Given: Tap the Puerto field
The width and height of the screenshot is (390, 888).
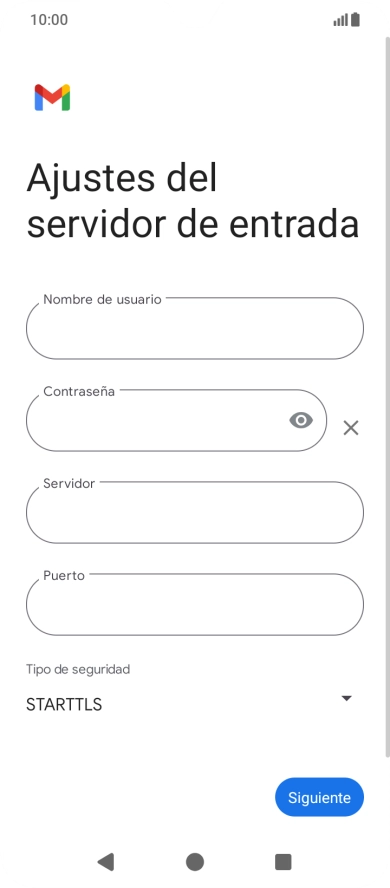Looking at the screenshot, I should point(195,604).
